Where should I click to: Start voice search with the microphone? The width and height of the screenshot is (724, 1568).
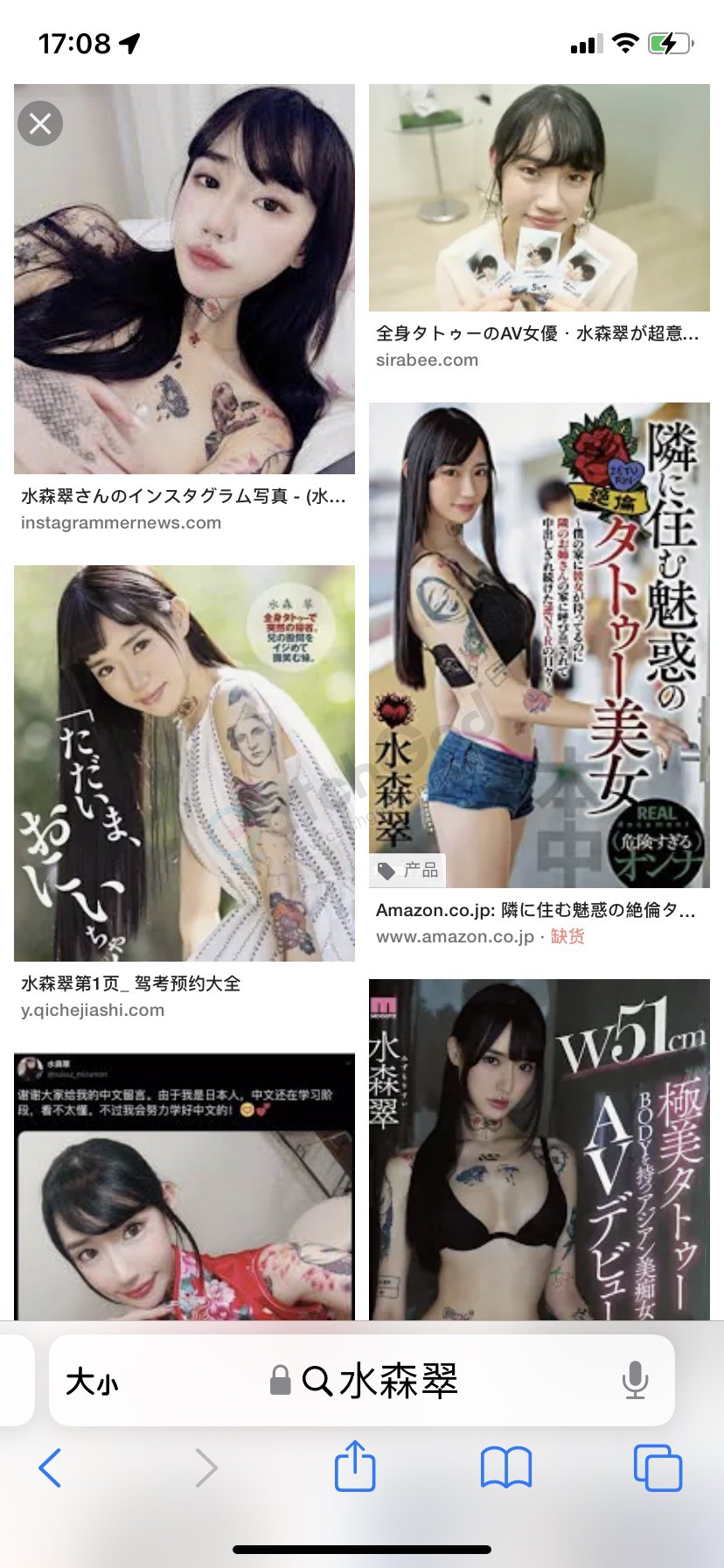(x=635, y=1381)
